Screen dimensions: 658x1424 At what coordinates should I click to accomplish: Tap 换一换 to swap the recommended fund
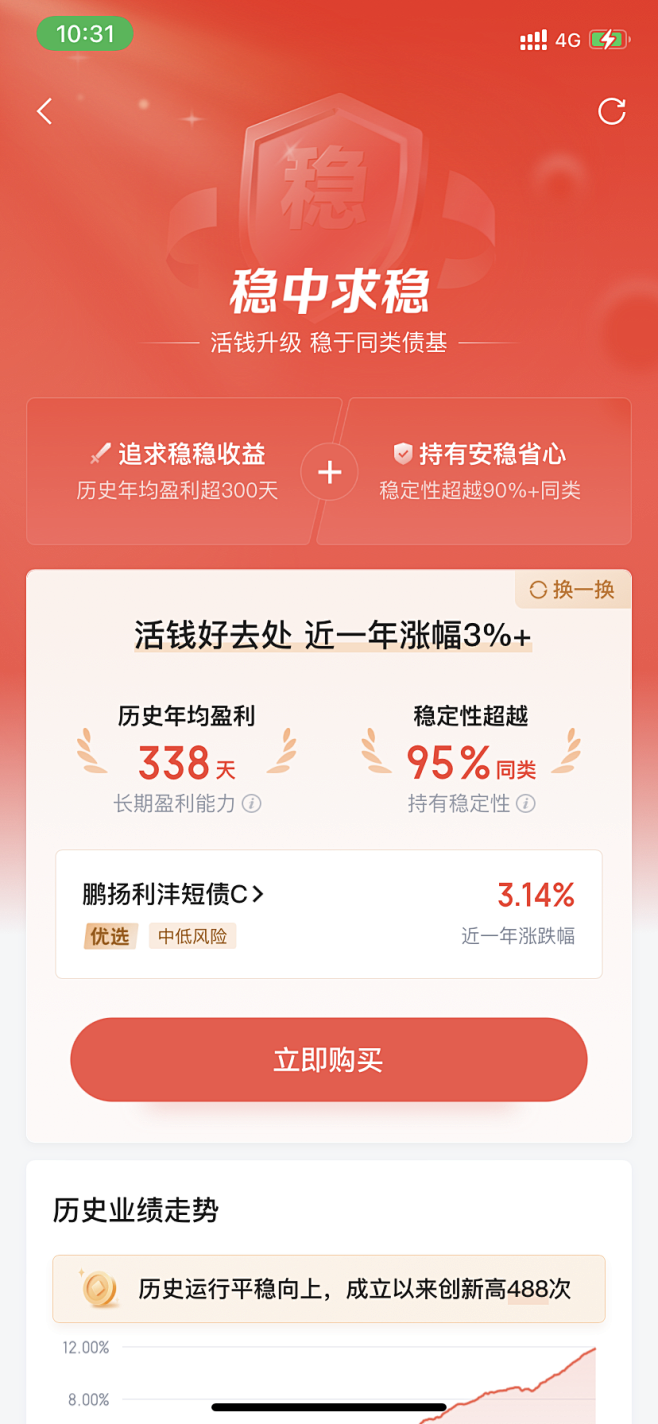tap(573, 589)
